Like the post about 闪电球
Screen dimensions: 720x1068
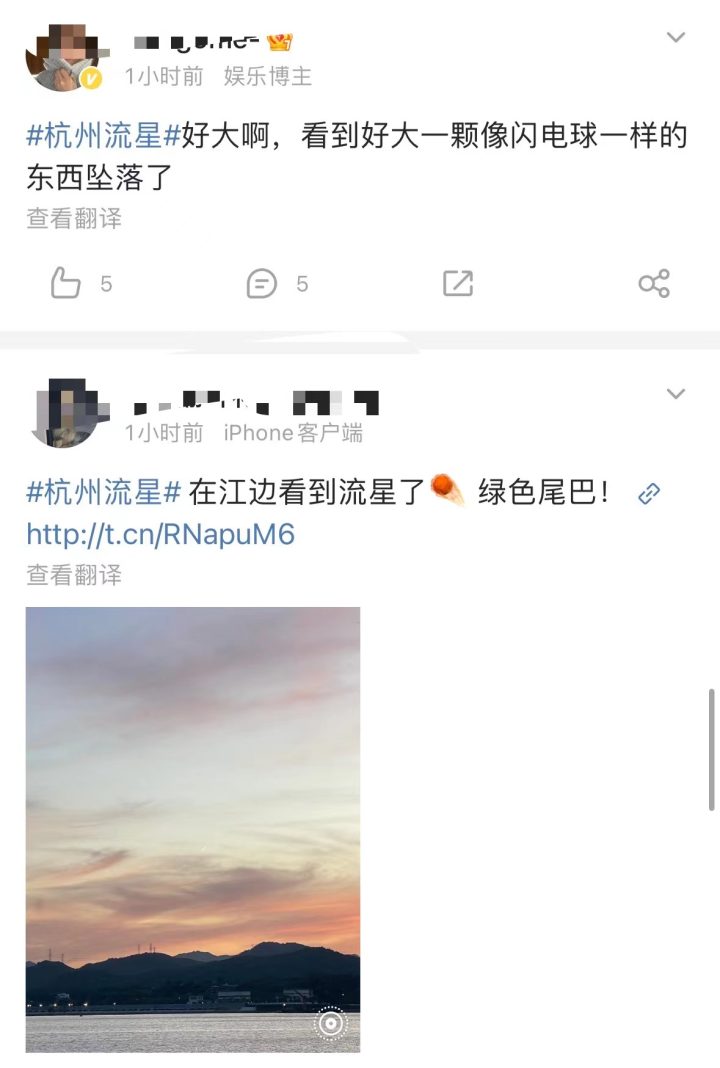[66, 284]
